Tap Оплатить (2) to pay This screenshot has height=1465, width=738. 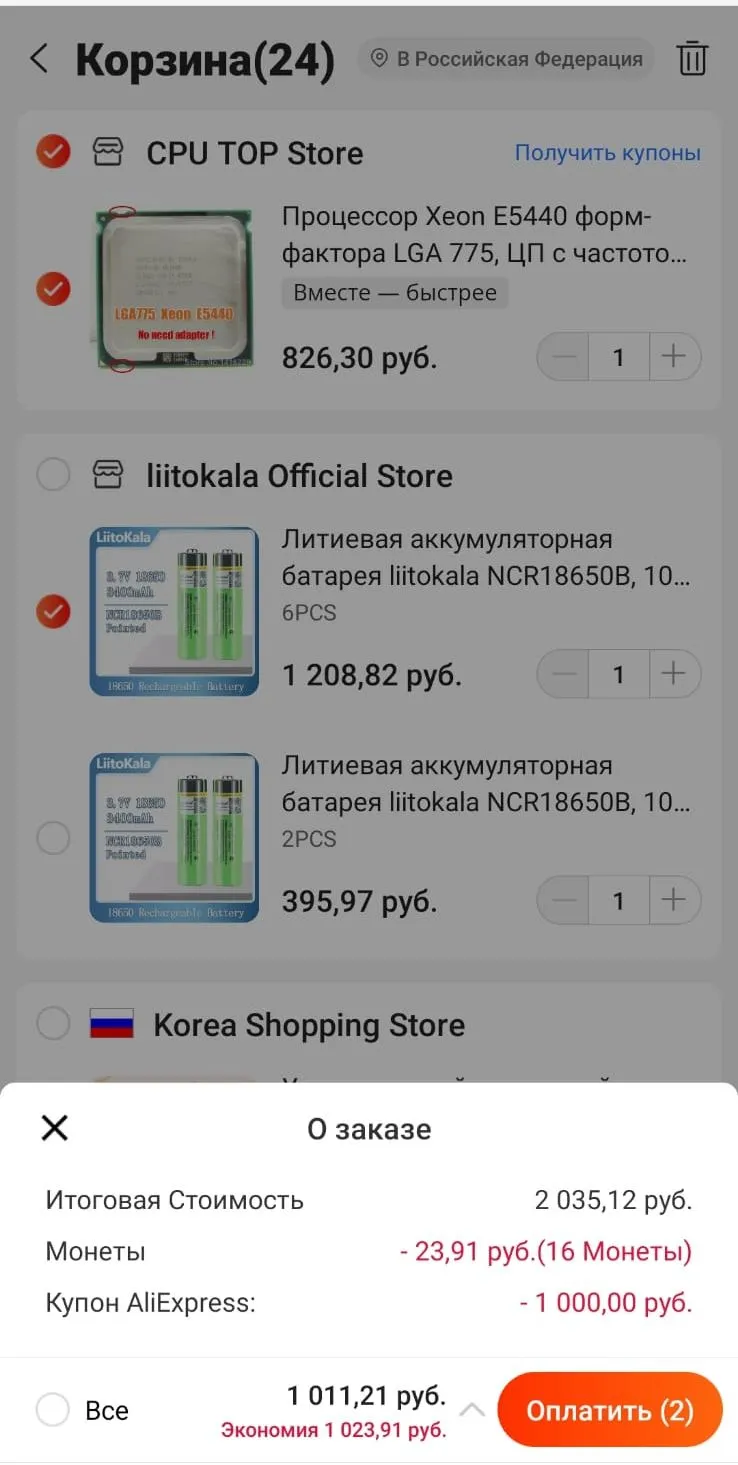tap(610, 1410)
